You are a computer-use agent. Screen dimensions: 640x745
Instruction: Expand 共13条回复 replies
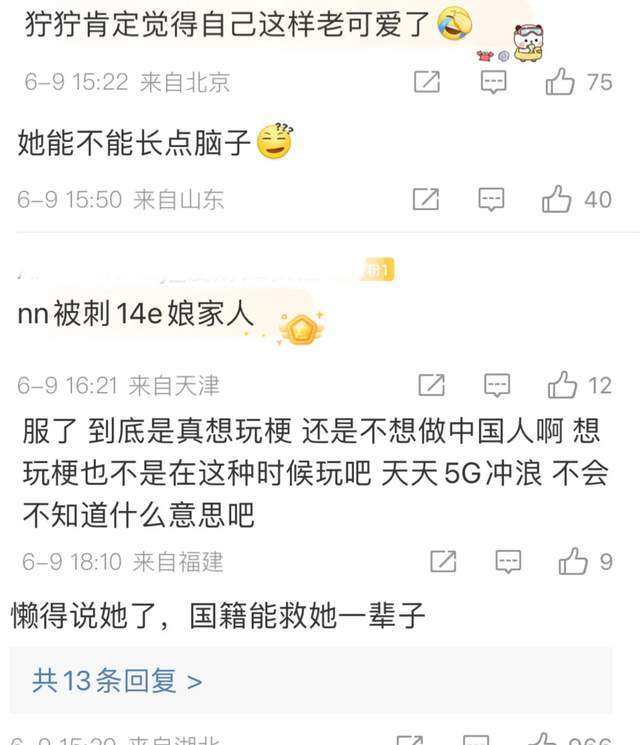click(117, 681)
